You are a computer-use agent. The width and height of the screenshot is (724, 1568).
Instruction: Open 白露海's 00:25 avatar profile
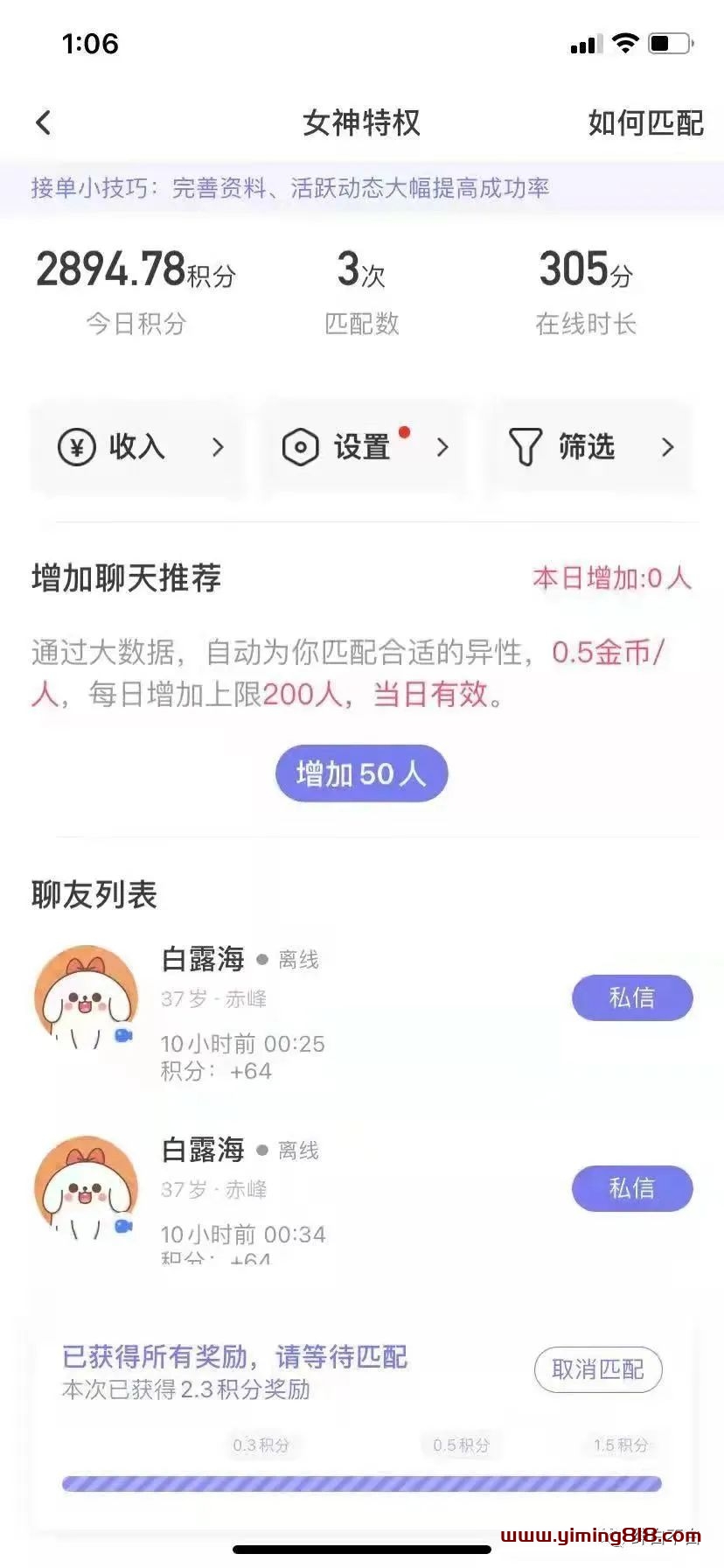pos(86,997)
